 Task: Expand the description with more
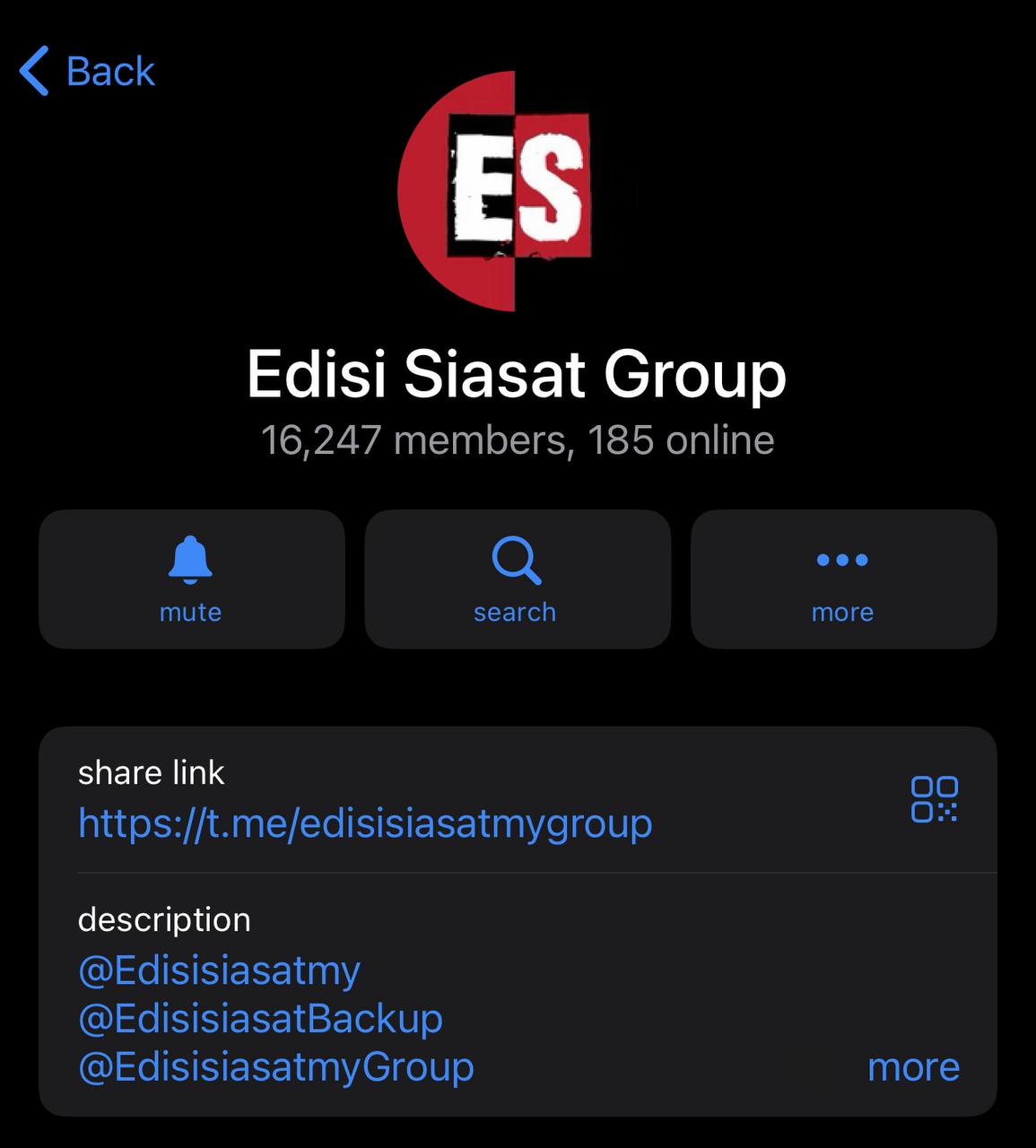click(913, 1067)
